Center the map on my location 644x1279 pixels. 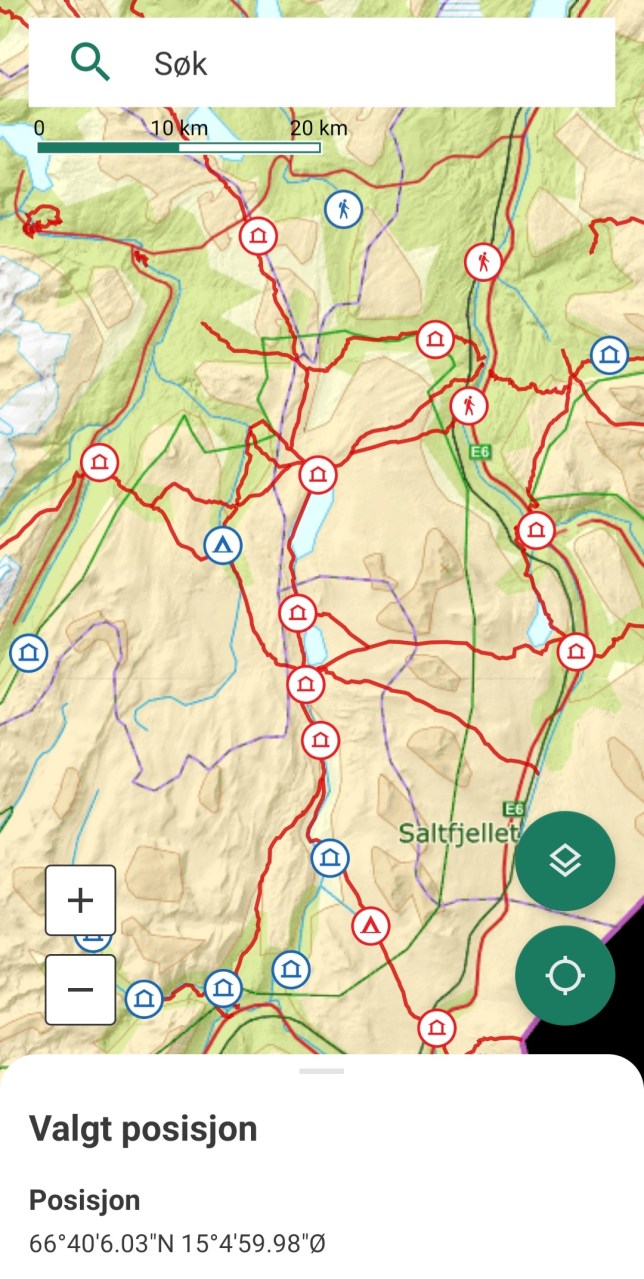coord(565,975)
